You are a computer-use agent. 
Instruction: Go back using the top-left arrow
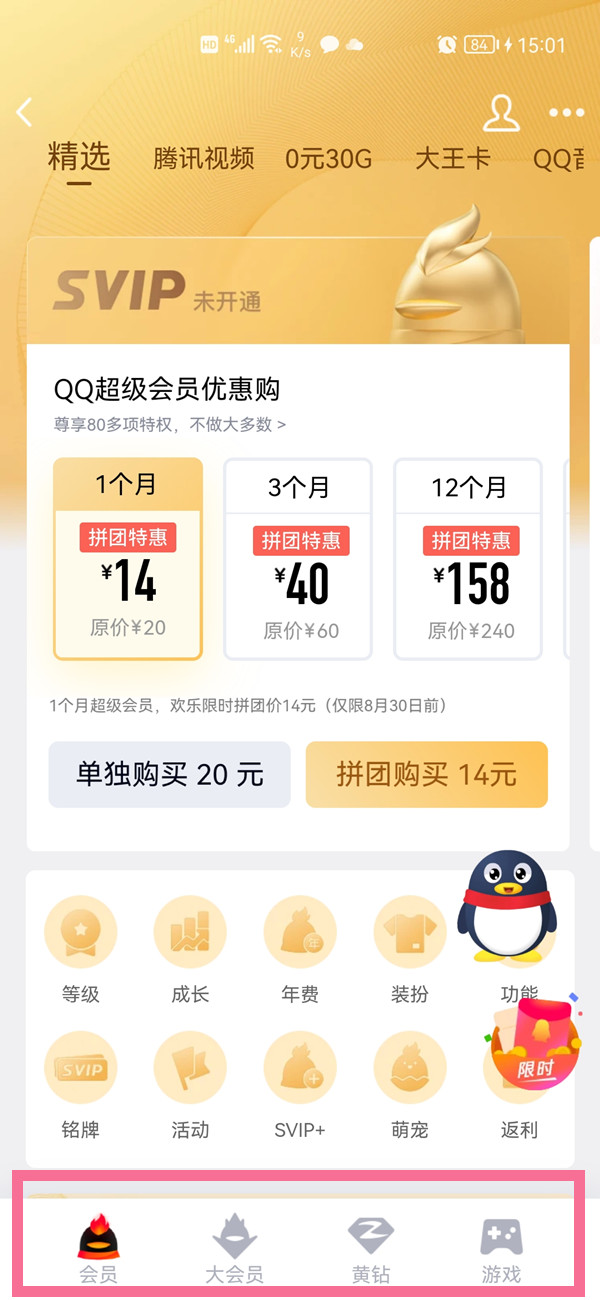point(26,112)
